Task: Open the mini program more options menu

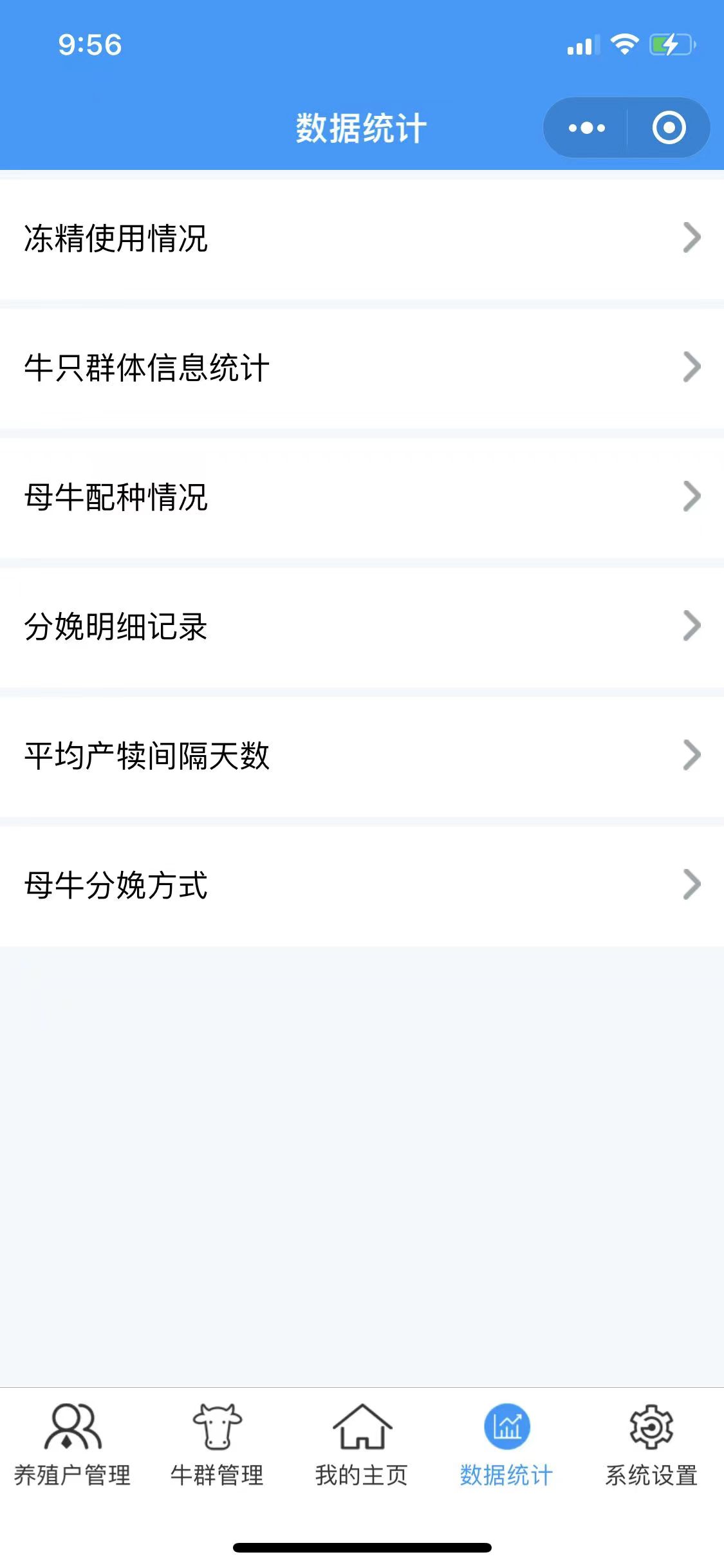Action: [586, 127]
